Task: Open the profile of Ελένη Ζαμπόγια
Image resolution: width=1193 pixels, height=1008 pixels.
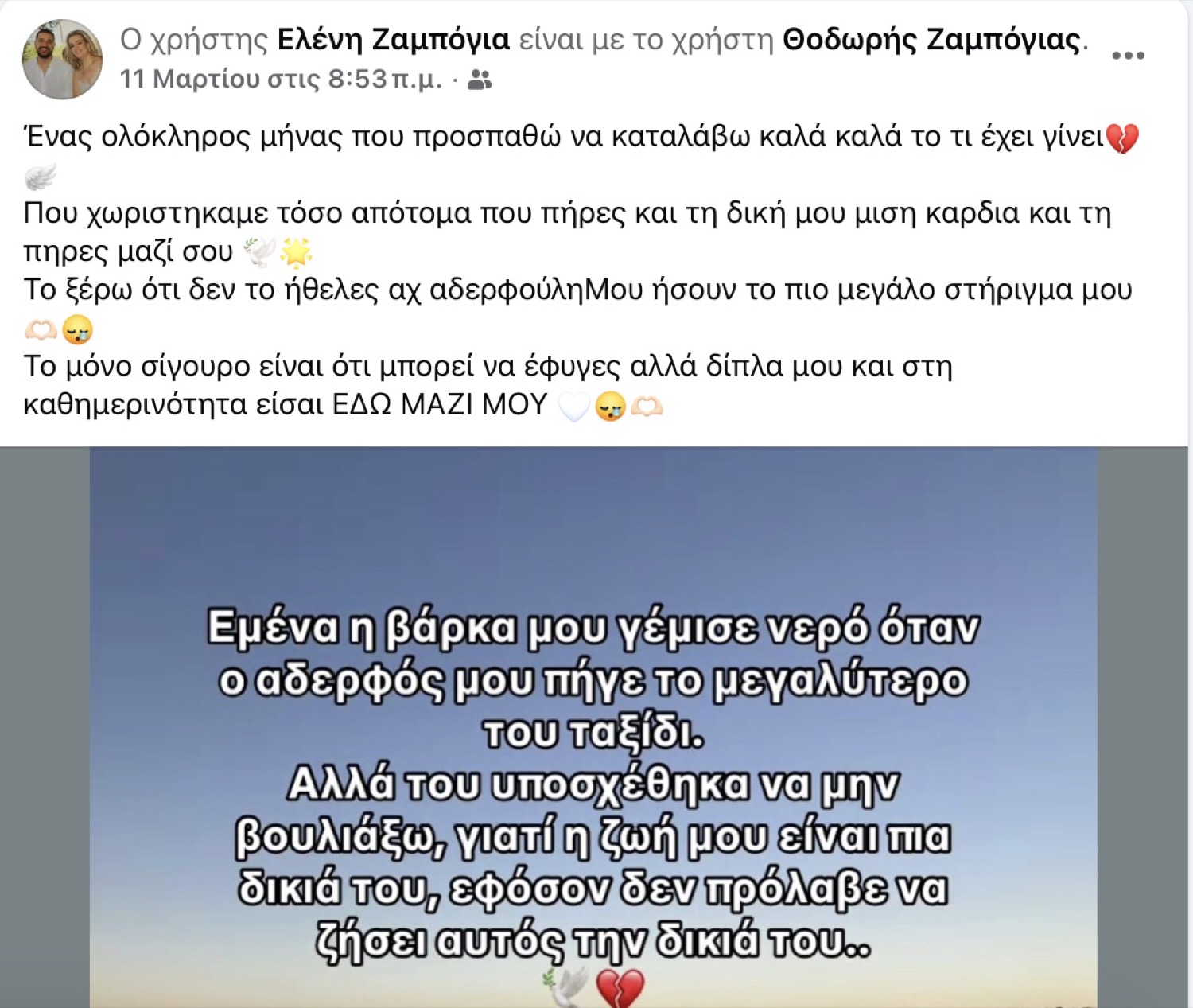Action: click(393, 39)
